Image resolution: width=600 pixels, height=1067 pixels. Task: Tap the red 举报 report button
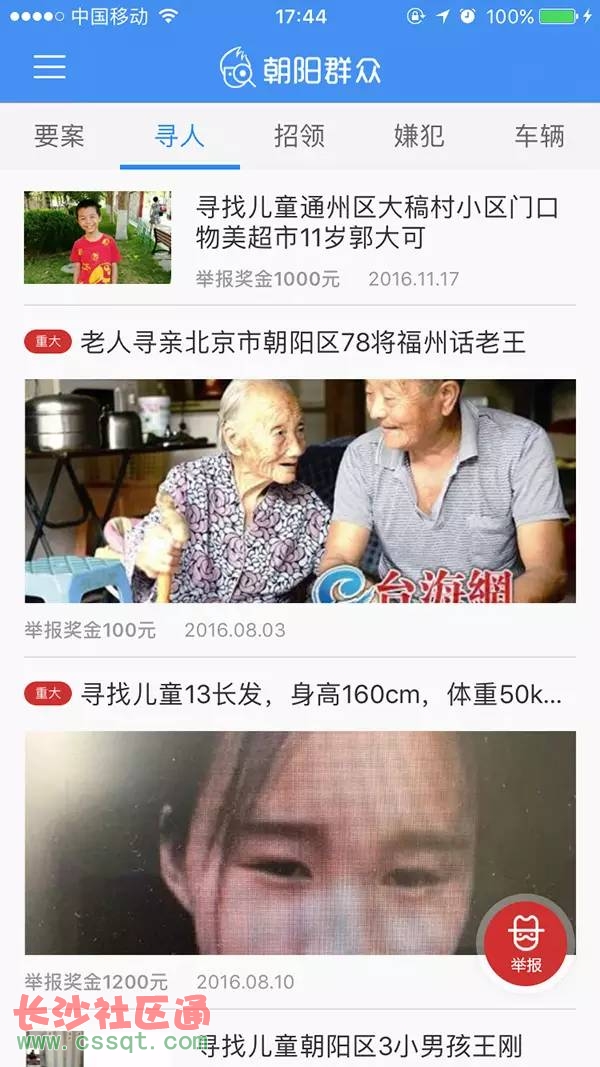526,943
